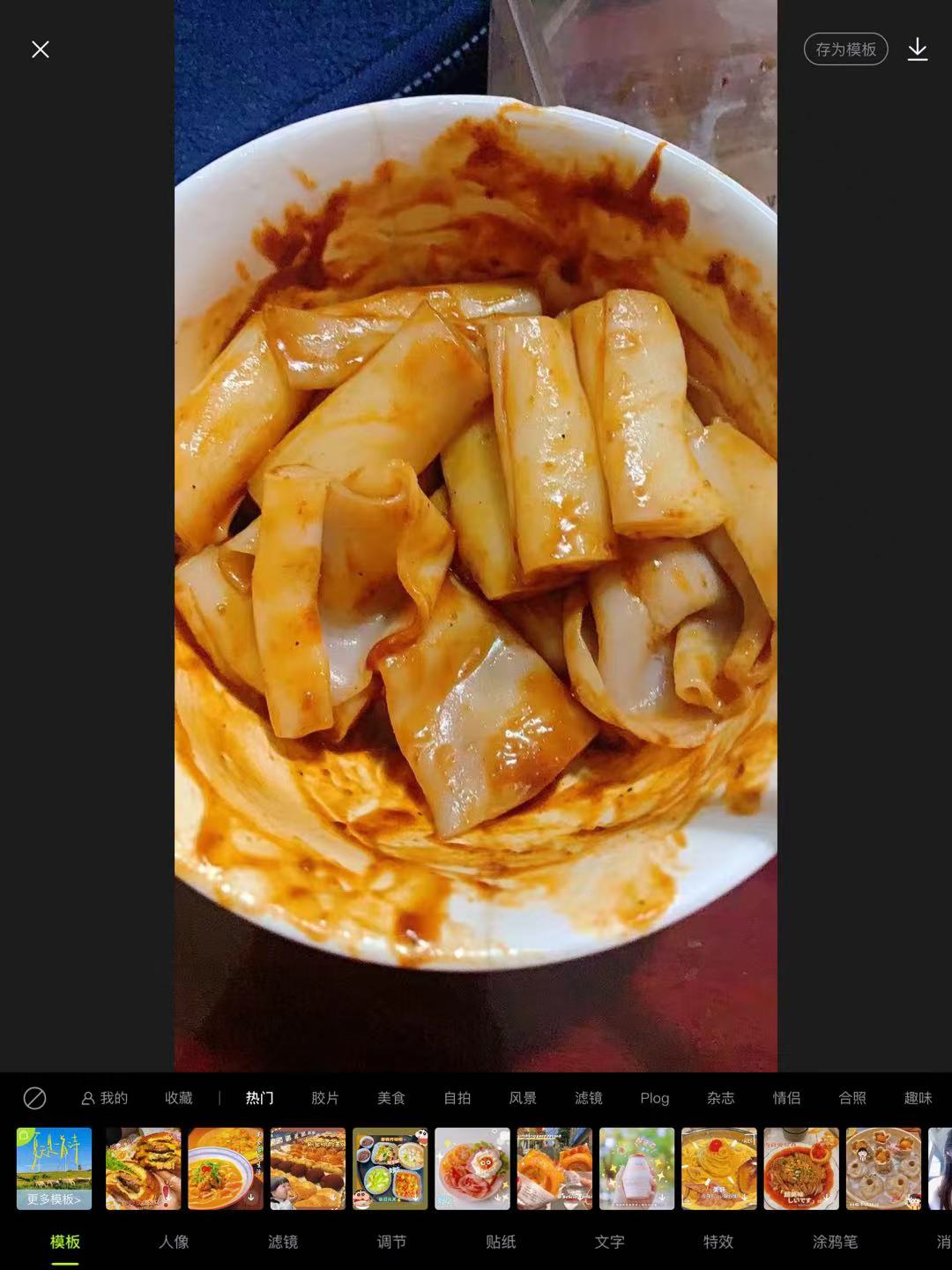
Task: Select the no-template option icon
Action: click(34, 1098)
